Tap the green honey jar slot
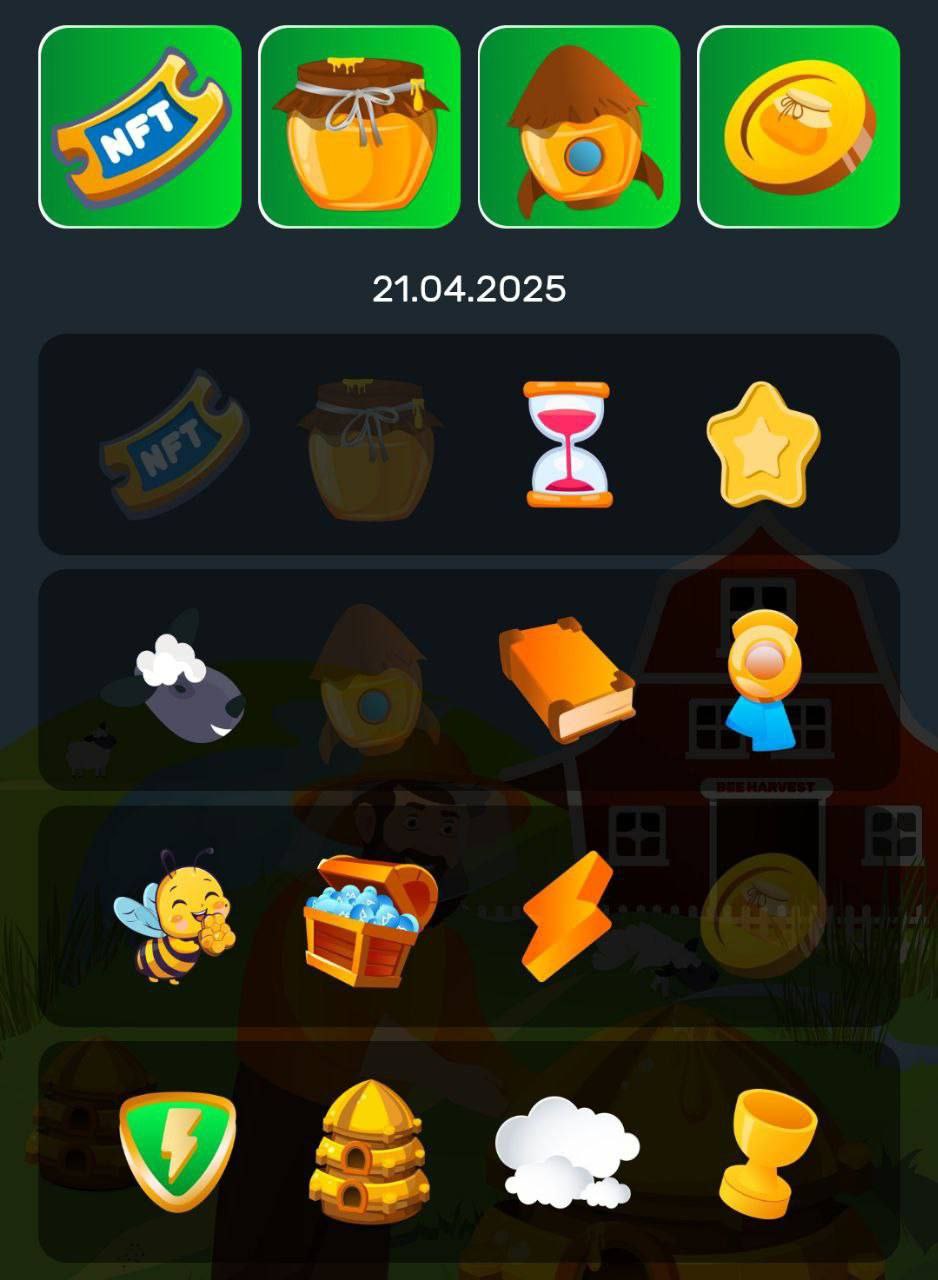 tap(360, 127)
